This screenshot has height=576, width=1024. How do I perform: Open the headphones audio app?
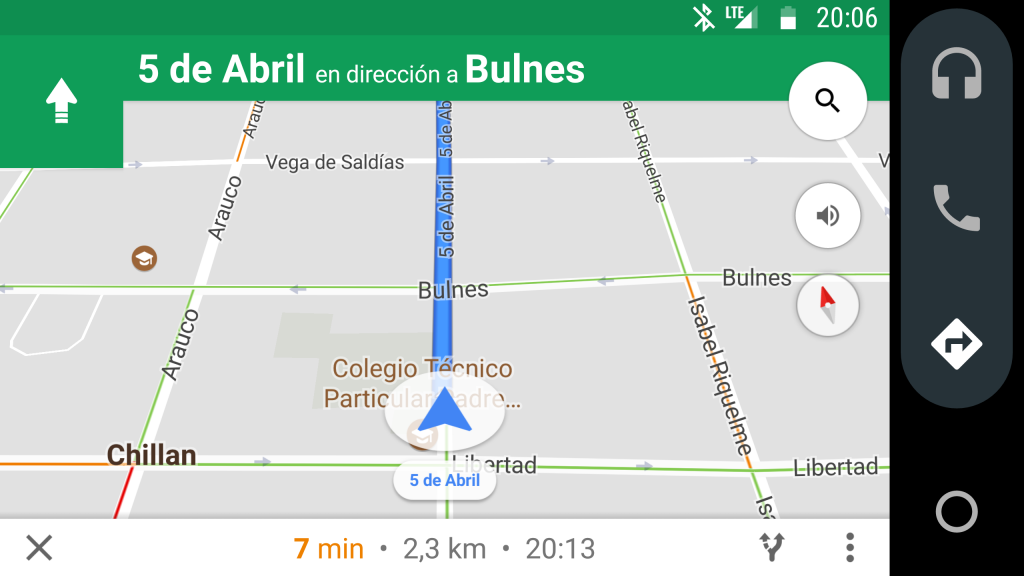coord(956,75)
